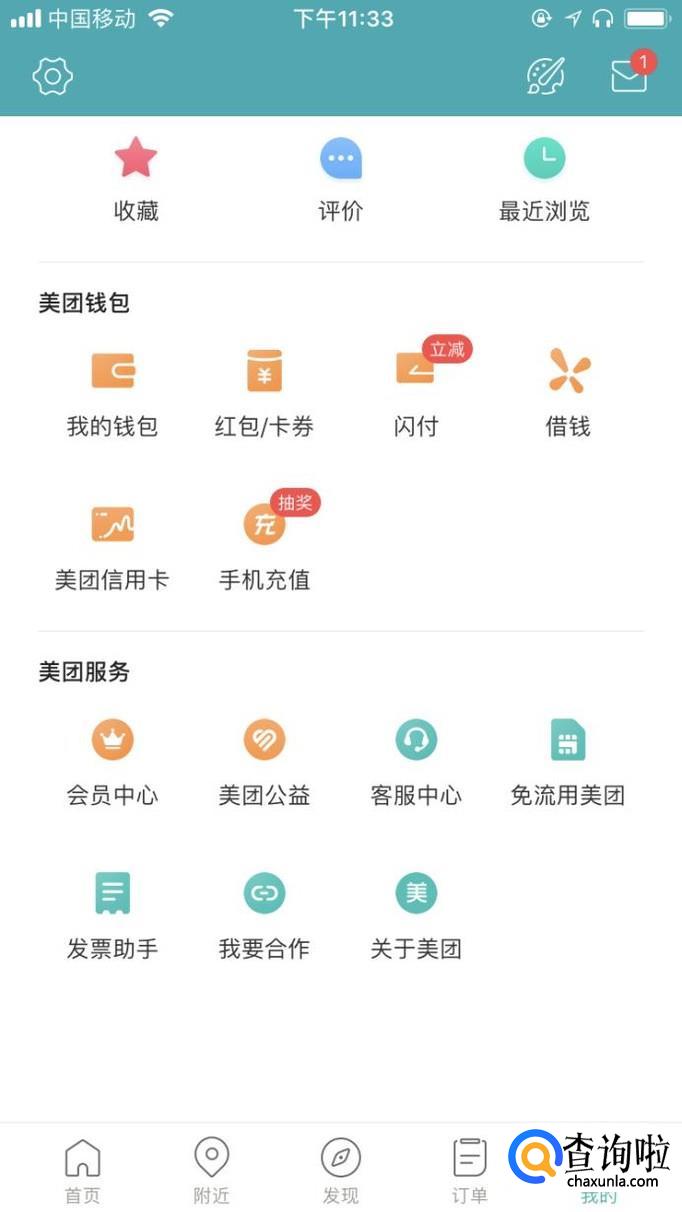The height and width of the screenshot is (1212, 682).
Task: Select 借钱 loan service
Action: click(x=568, y=392)
